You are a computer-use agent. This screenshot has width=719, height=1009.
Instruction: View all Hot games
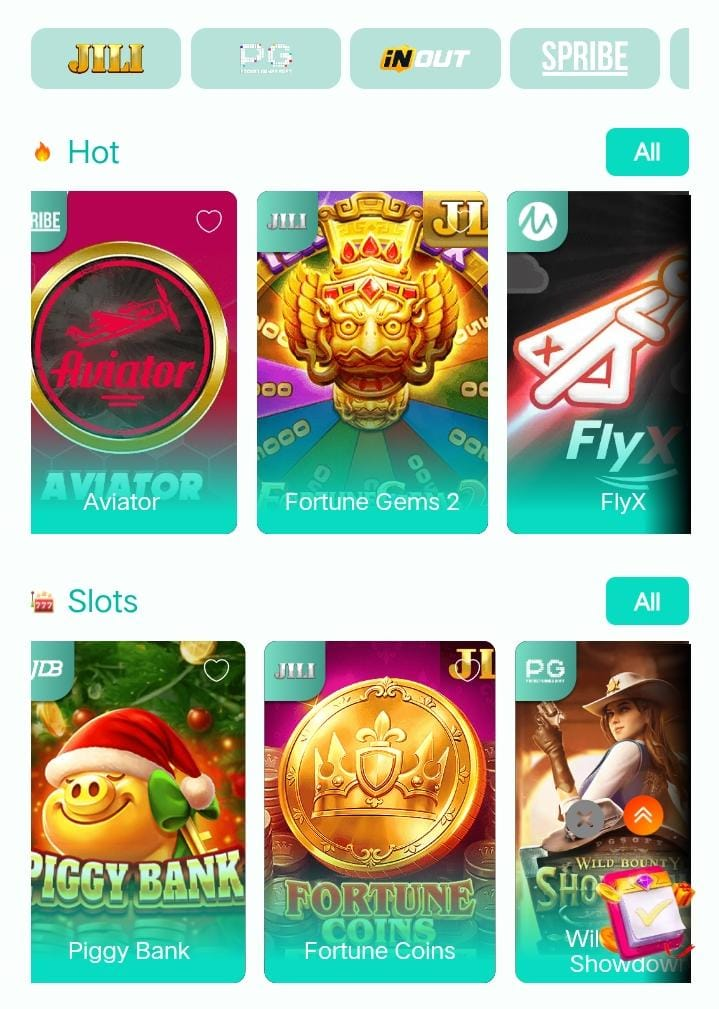pos(647,152)
